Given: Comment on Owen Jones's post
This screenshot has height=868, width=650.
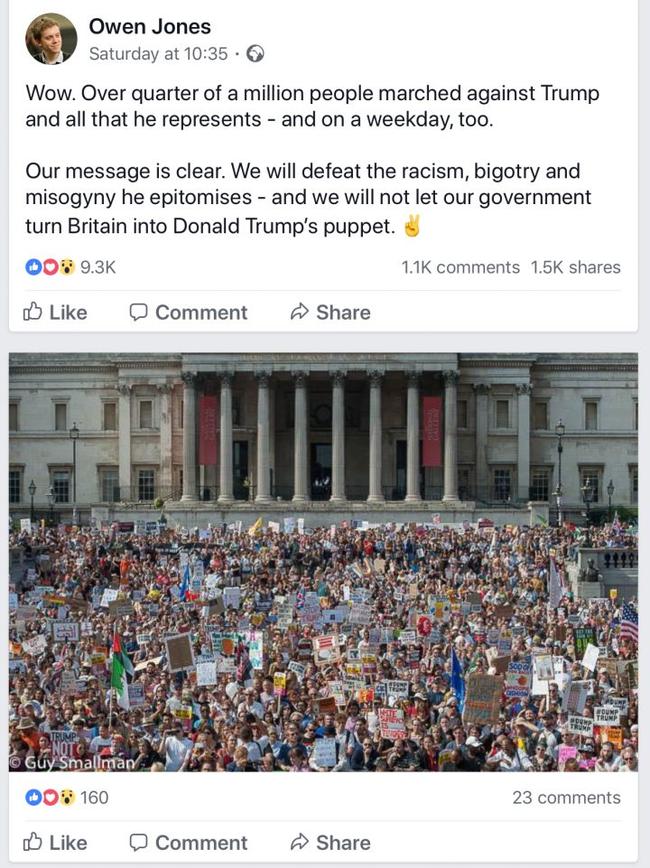Looking at the screenshot, I should (188, 312).
